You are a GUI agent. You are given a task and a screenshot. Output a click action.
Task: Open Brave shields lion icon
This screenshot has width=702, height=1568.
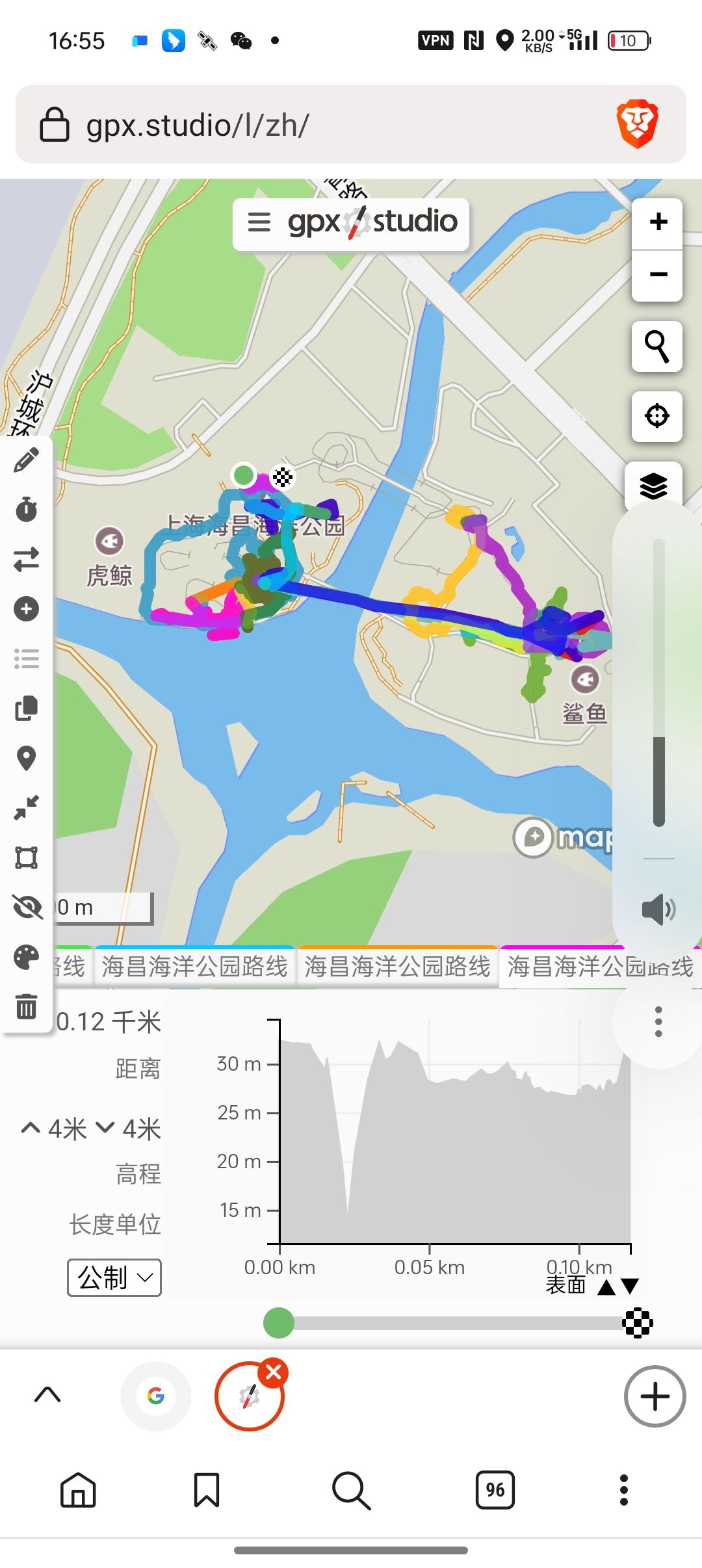coord(637,124)
